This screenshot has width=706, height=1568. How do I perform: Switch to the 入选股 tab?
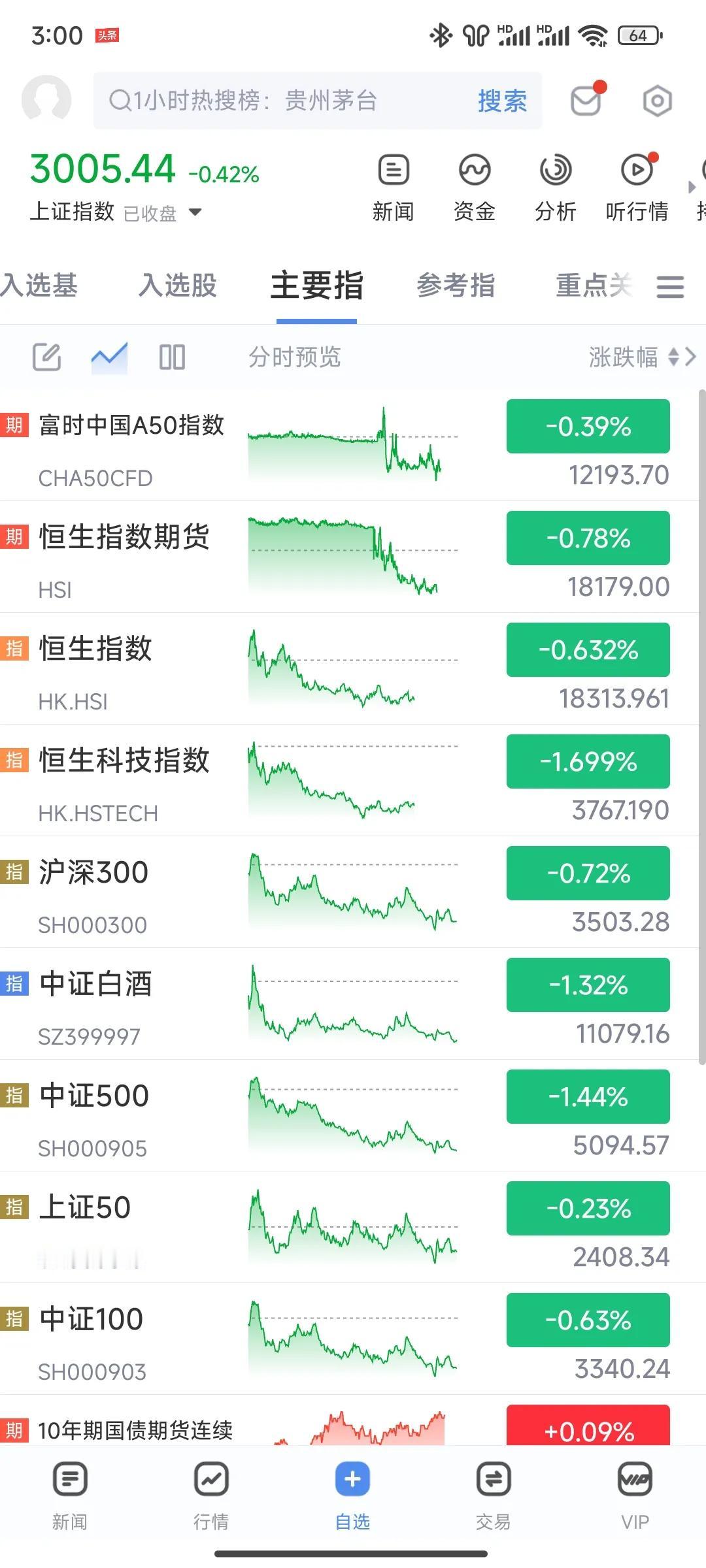[x=178, y=286]
